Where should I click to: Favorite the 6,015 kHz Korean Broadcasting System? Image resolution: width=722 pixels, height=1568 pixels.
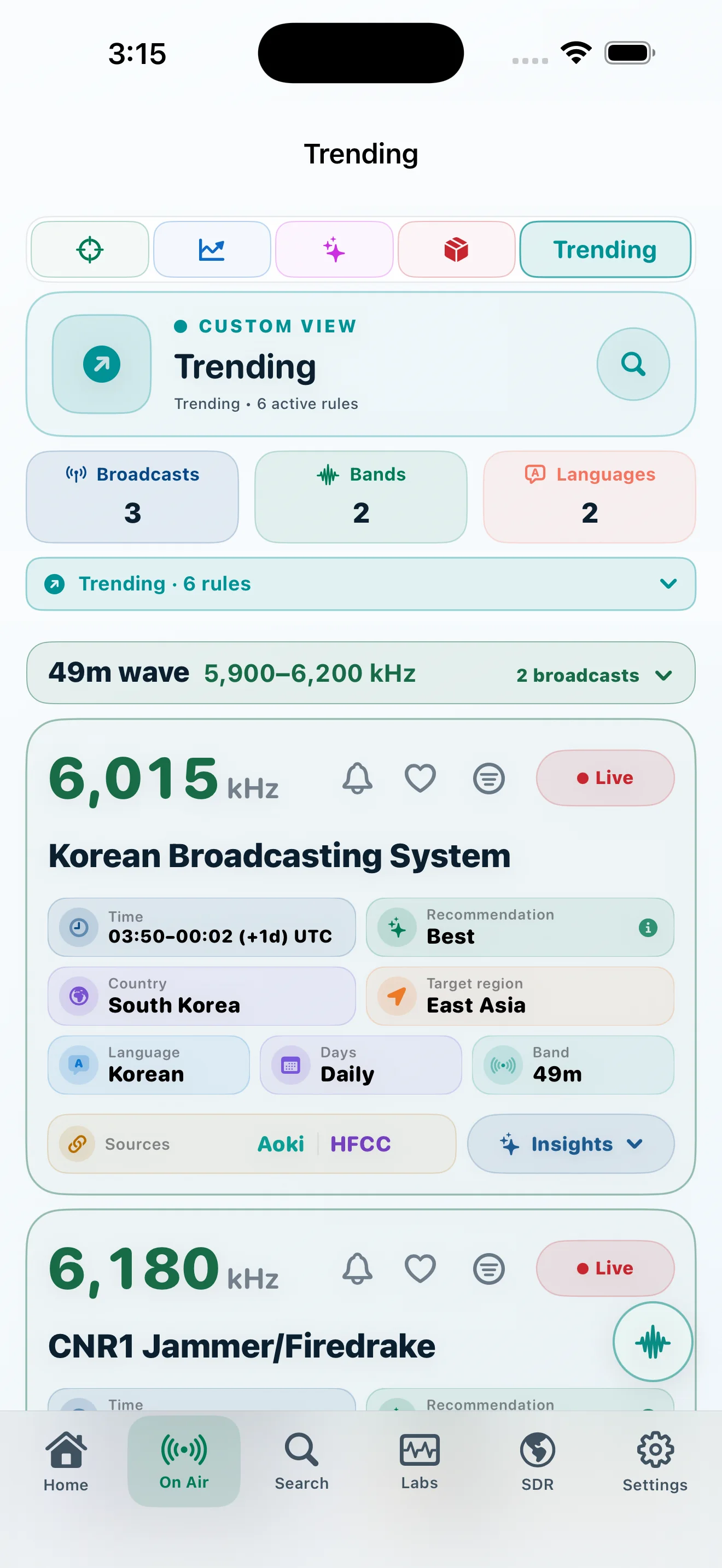tap(421, 778)
